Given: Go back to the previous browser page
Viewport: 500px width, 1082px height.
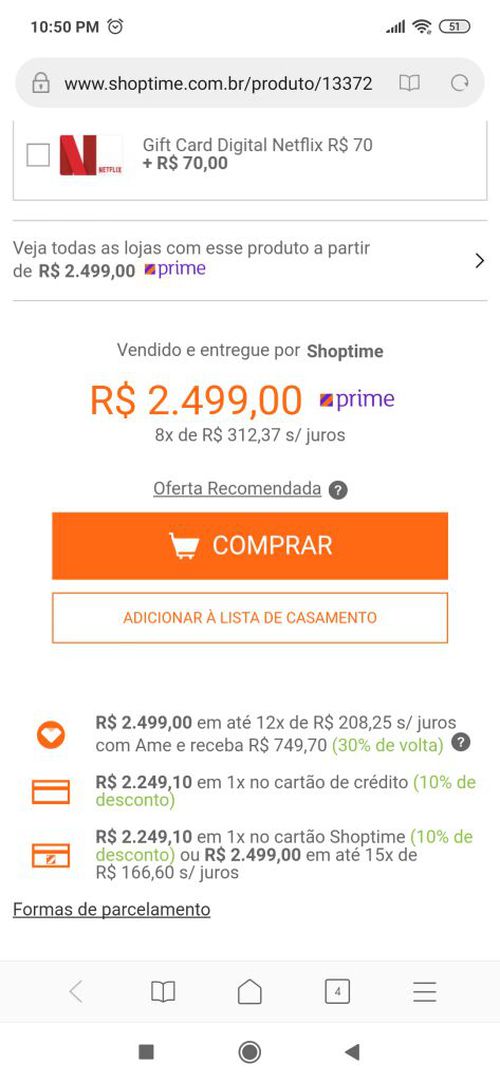Looking at the screenshot, I should pos(76,992).
